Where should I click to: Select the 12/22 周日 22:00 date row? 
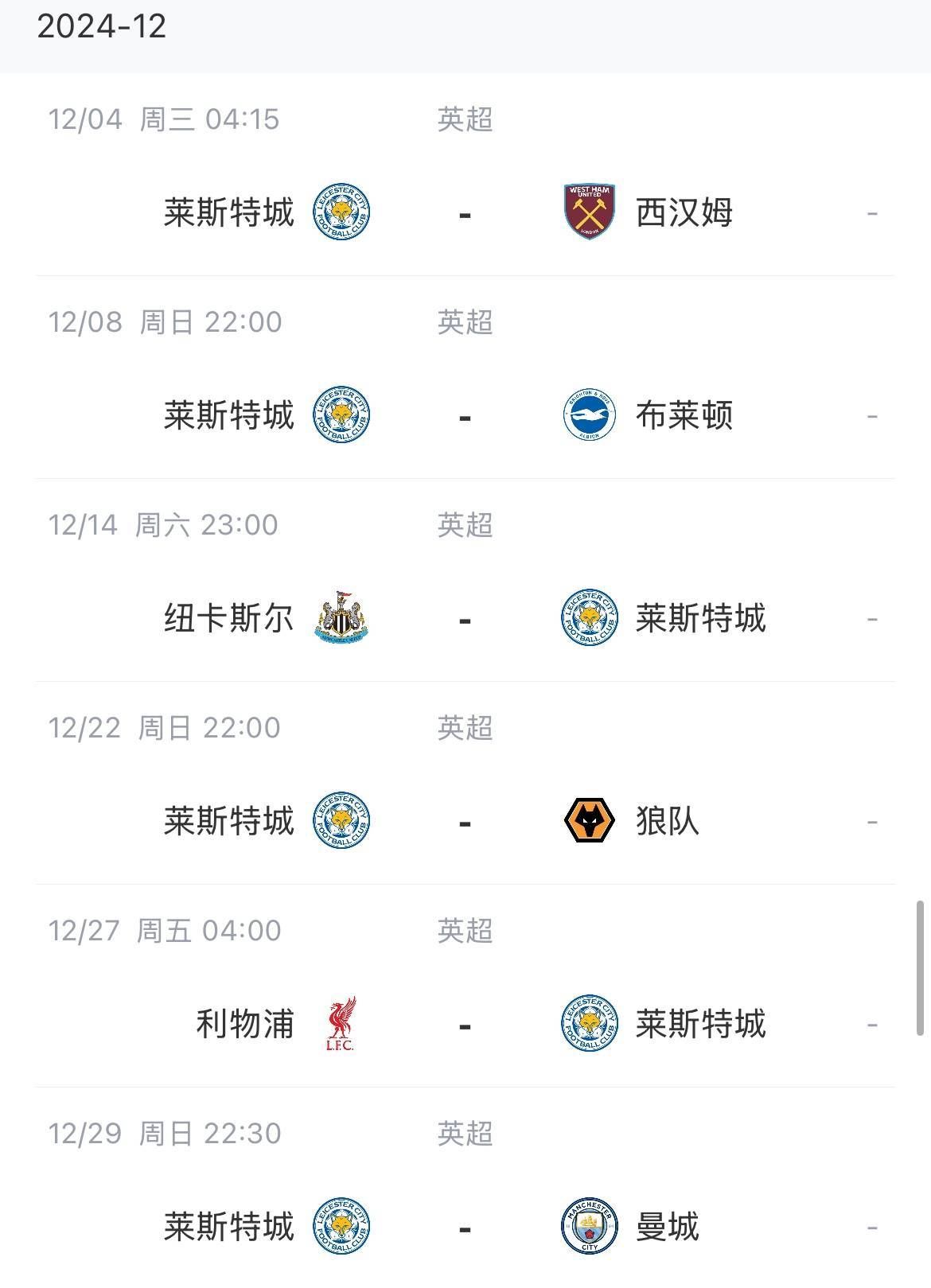tap(162, 726)
